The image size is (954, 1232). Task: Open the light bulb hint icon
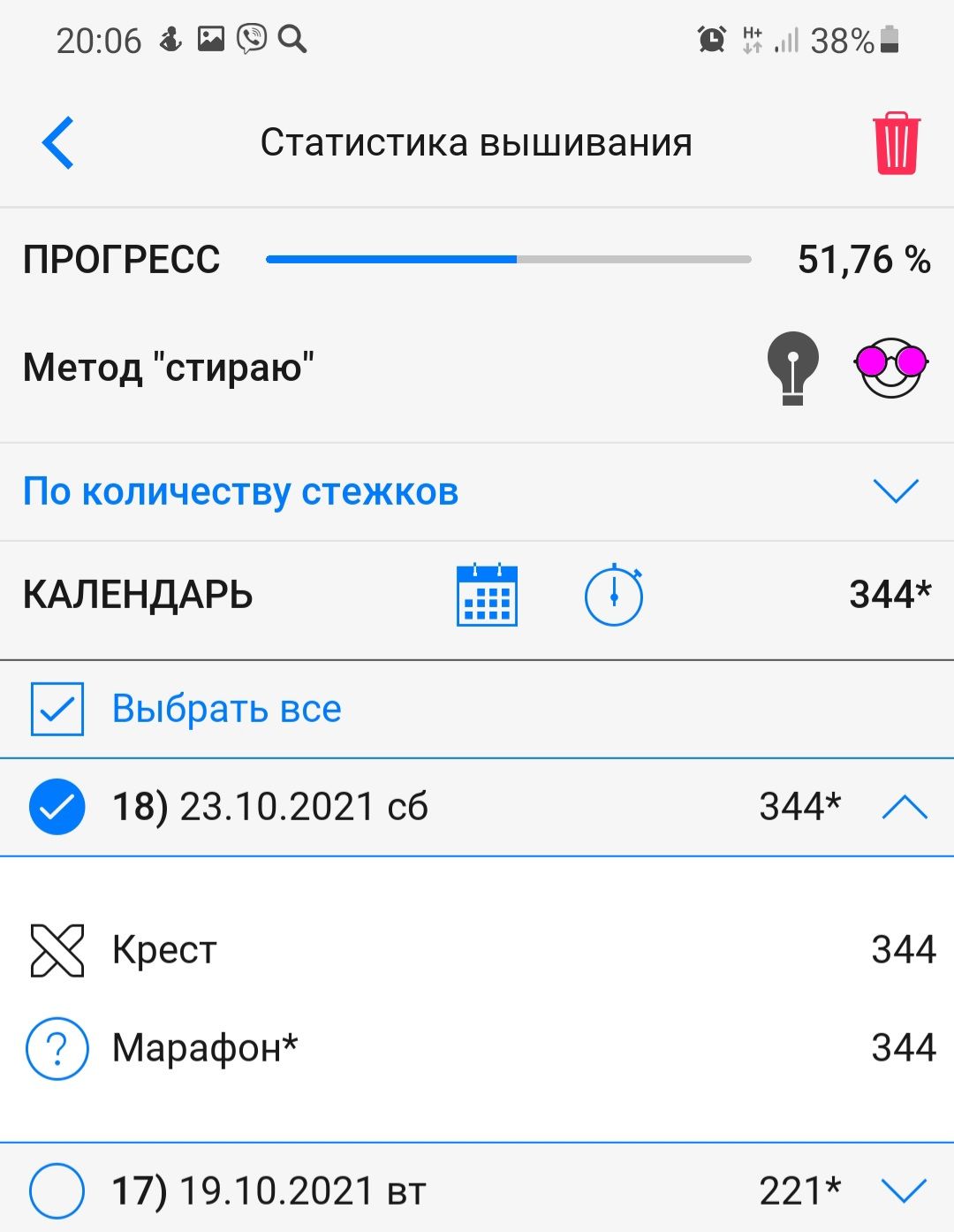792,367
